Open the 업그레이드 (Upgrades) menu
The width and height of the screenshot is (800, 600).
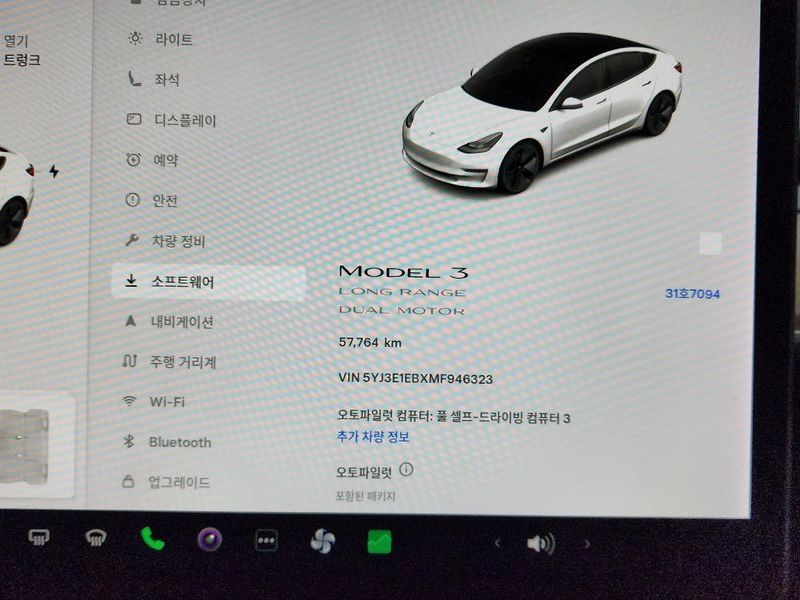[x=179, y=482]
